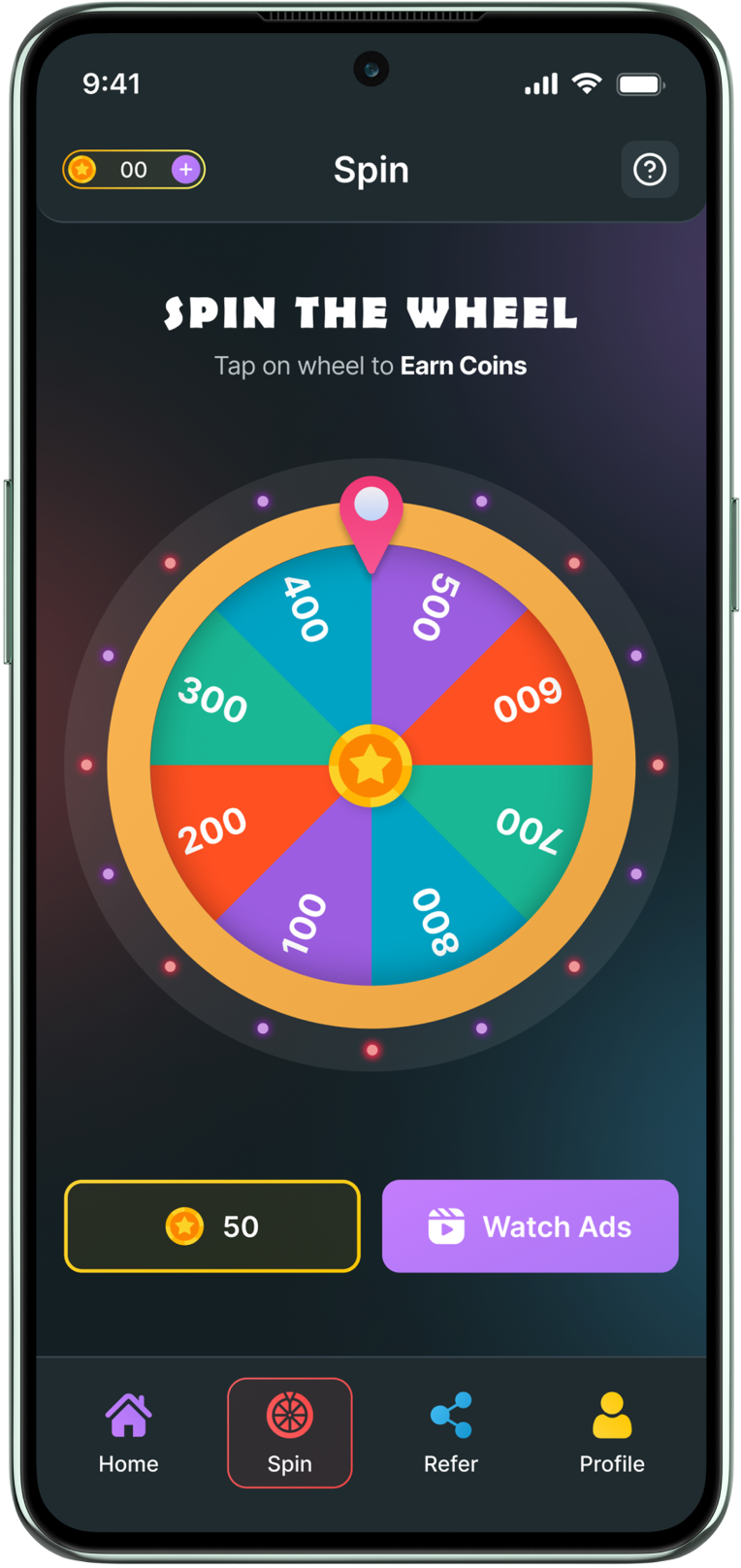Spin using the 50 coins button
The height and width of the screenshot is (1568, 741).
pos(212,1225)
